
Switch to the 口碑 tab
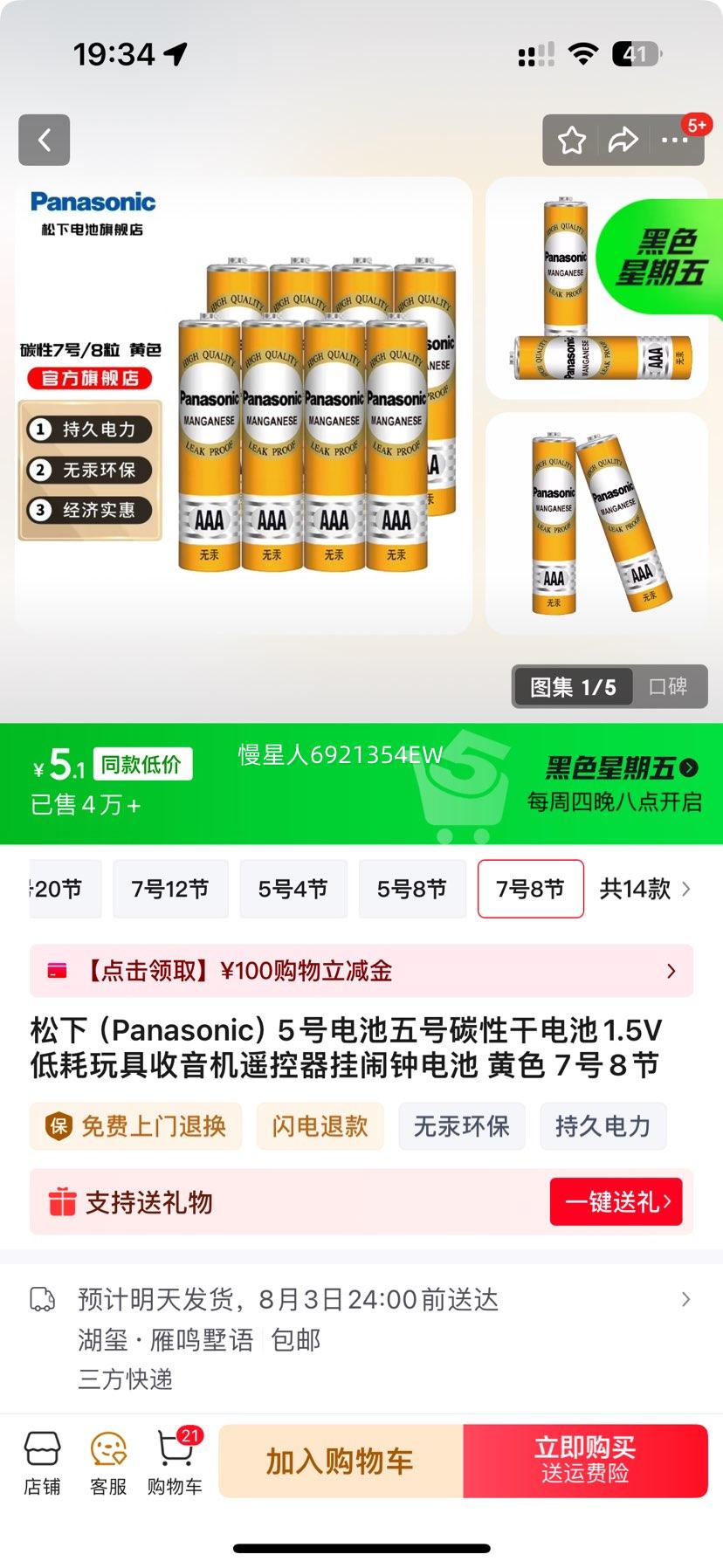pos(668,687)
